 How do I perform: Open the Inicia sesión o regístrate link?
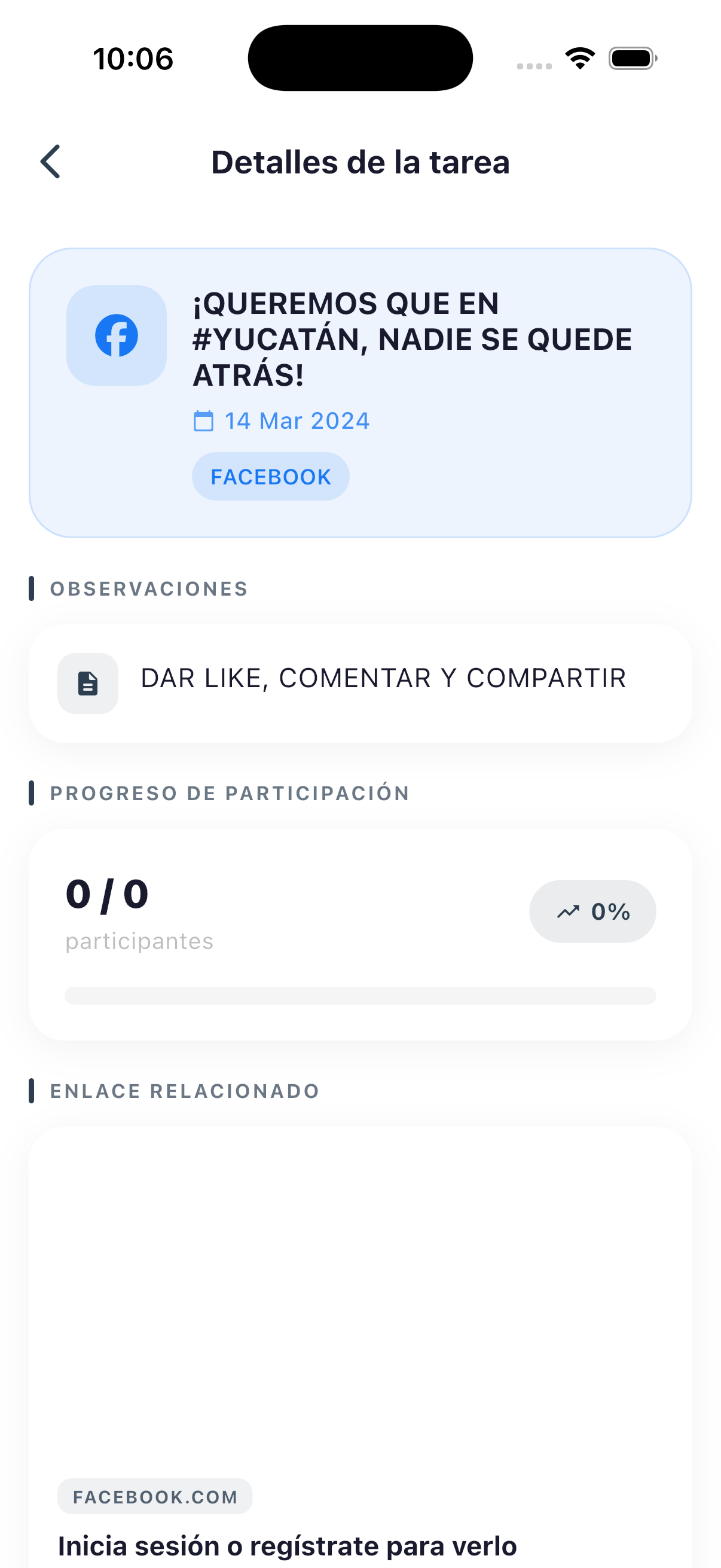286,1546
